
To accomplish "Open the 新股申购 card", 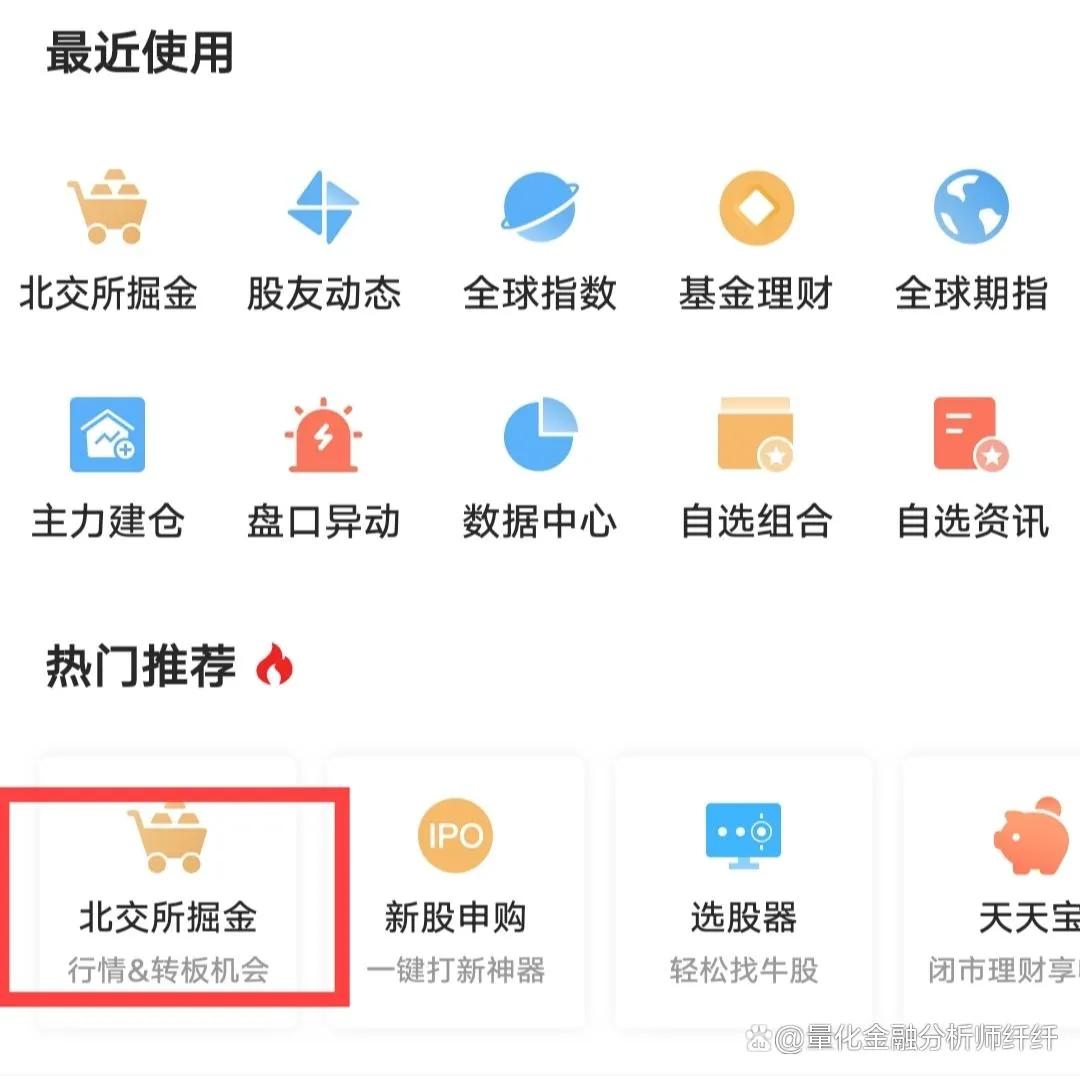I will coord(456,890).
